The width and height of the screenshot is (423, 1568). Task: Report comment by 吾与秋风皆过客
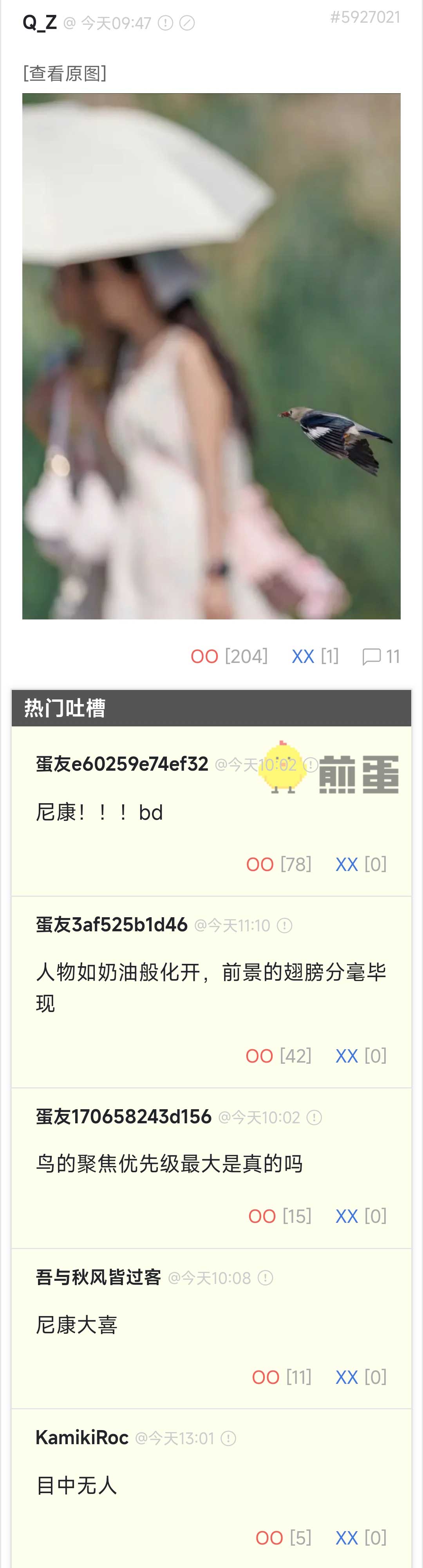(266, 1278)
